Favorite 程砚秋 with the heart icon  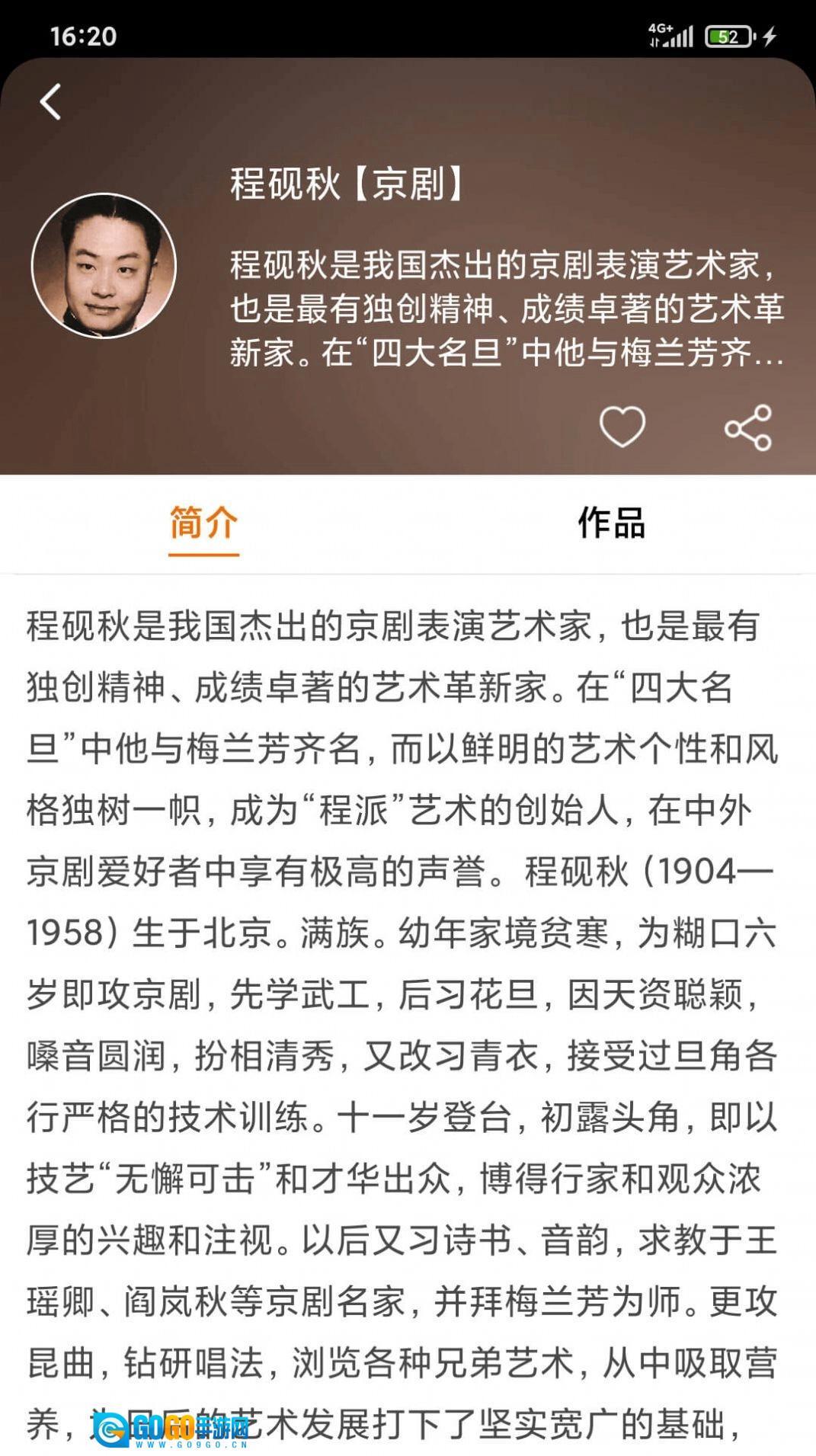point(622,427)
